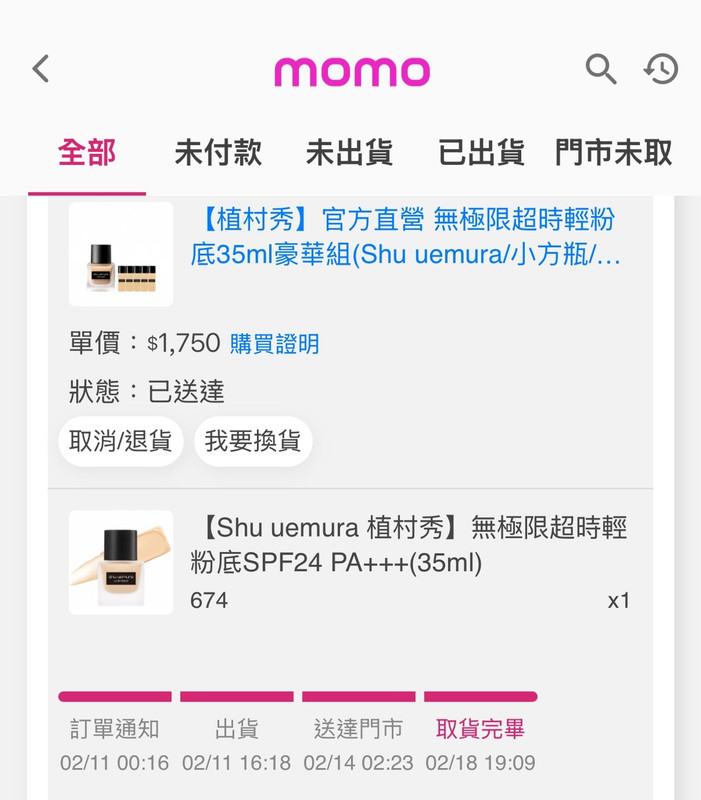Switch to the 門市未取 tab
Screen dimensions: 701x800
click(613, 153)
